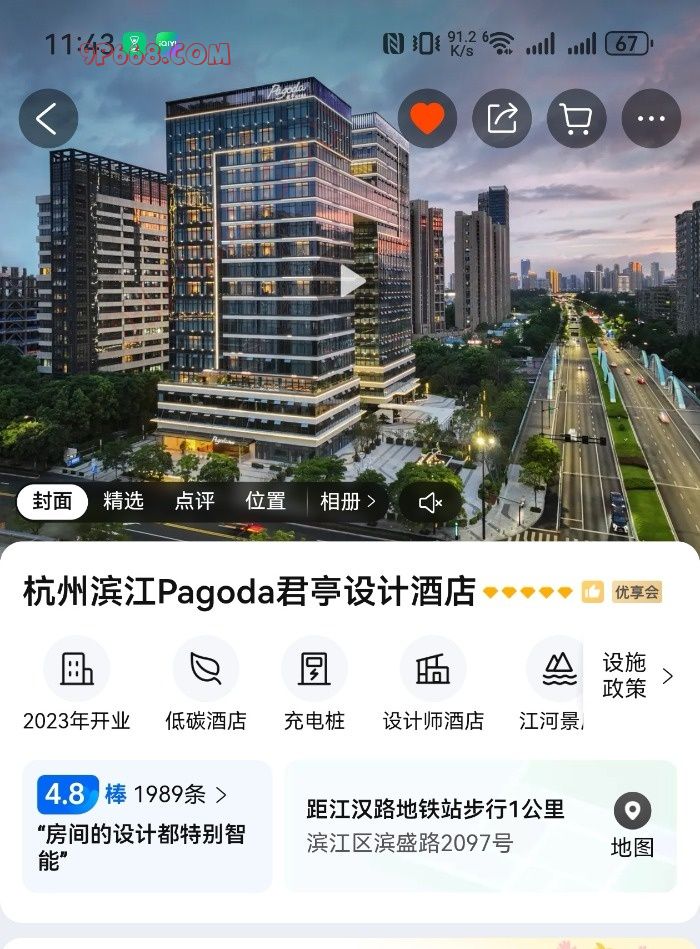Select the 封面 tab
Screen dimensions: 700x949
[52, 502]
